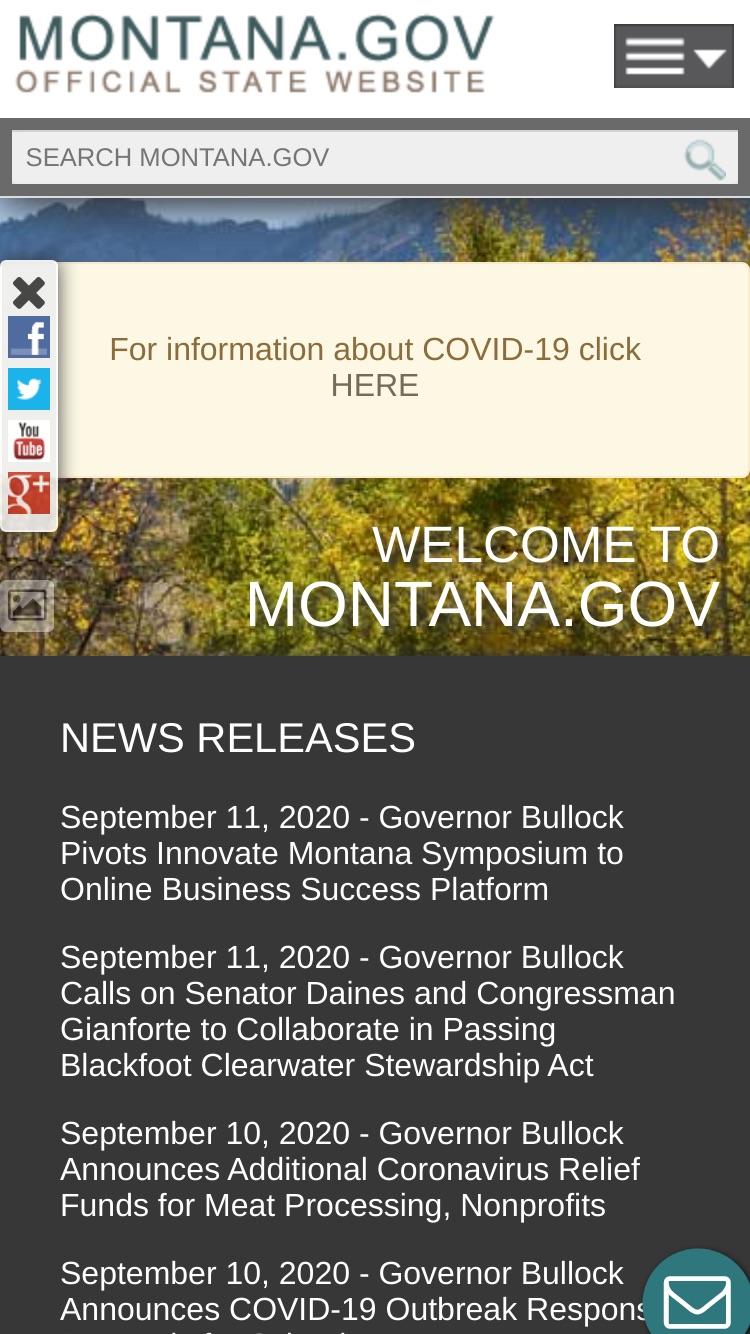Read the Blackfoot Clearwater Stewardship Act release
This screenshot has width=750, height=1334.
[x=368, y=1011]
